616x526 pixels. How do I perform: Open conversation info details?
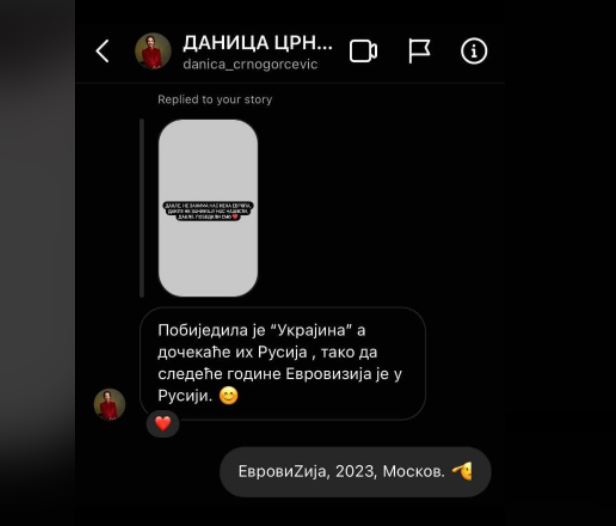pos(474,51)
